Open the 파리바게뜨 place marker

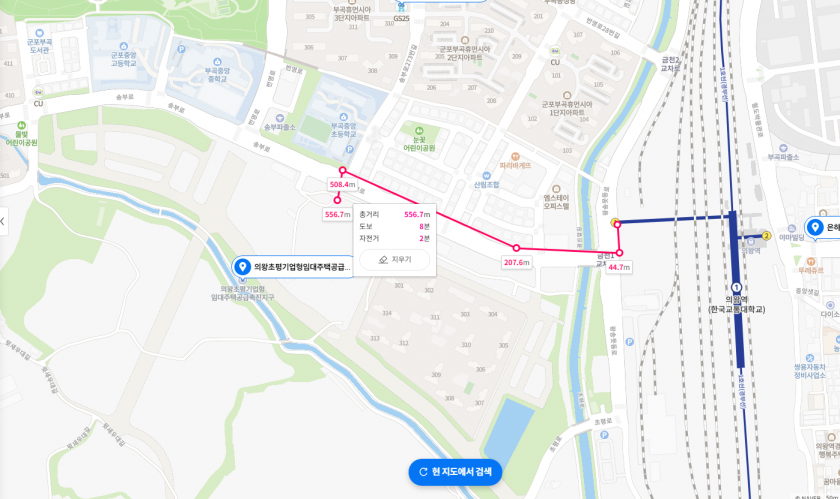(515, 156)
